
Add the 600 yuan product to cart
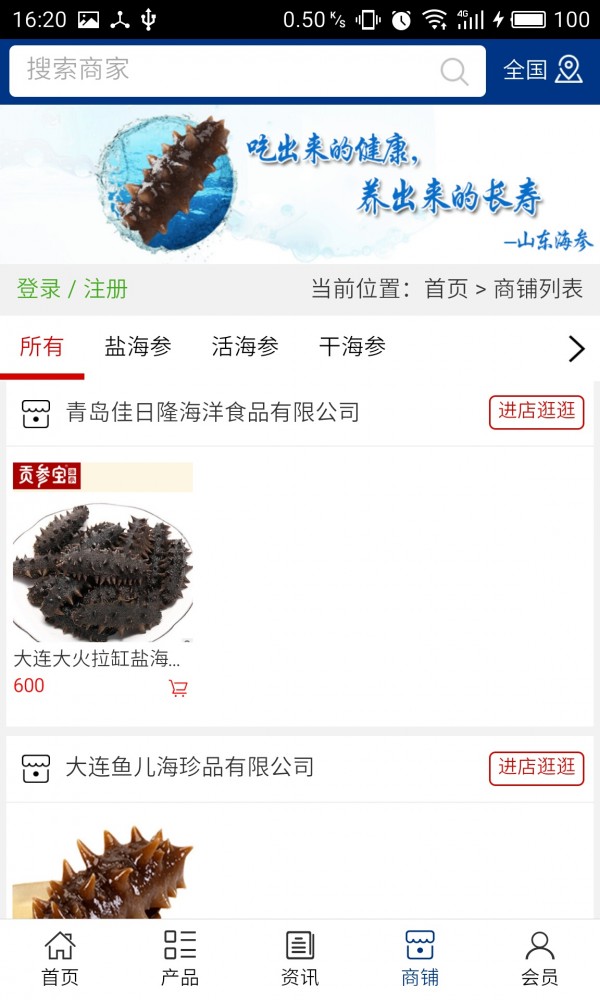178,688
